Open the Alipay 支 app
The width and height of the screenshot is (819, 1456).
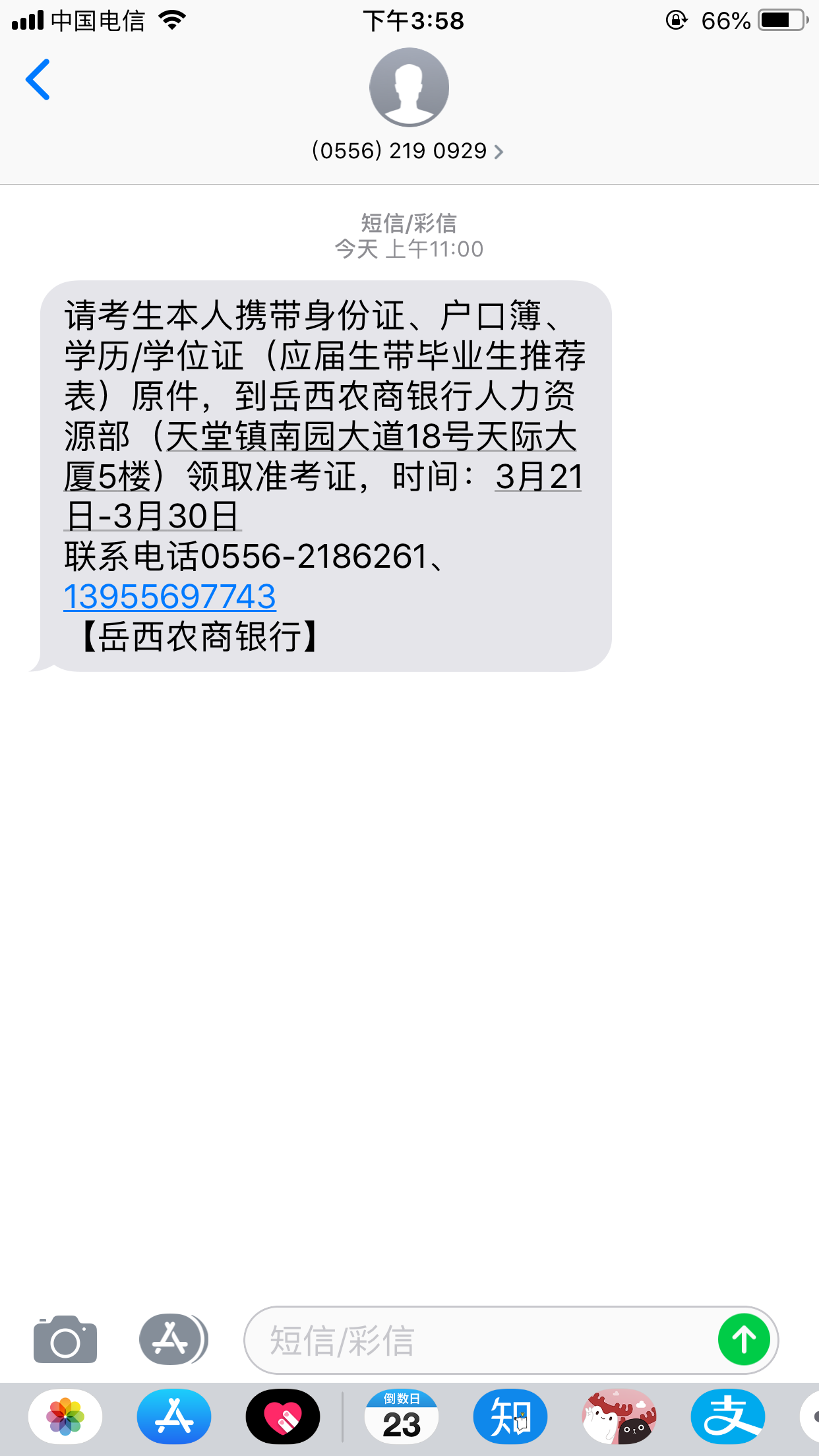pyautogui.click(x=728, y=1416)
